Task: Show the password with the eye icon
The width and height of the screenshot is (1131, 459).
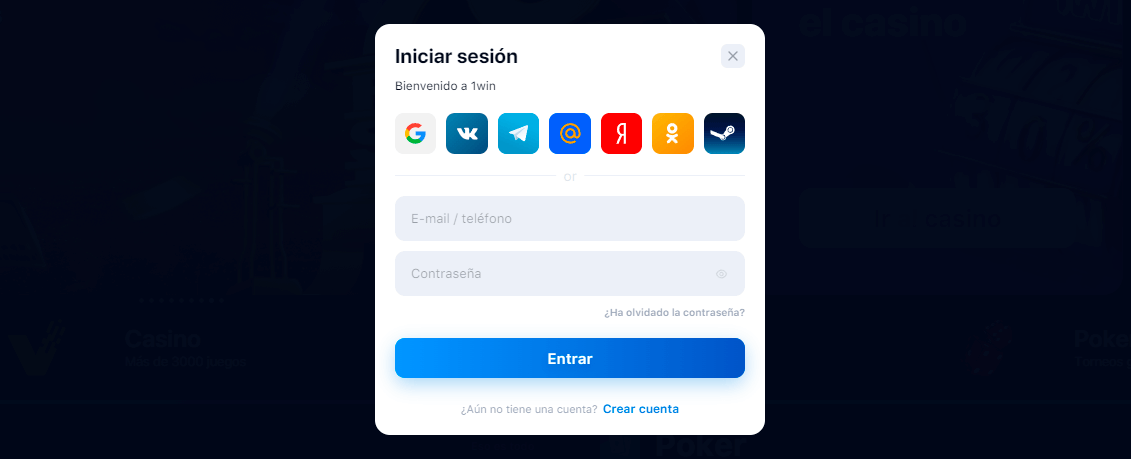Action: coord(722,274)
